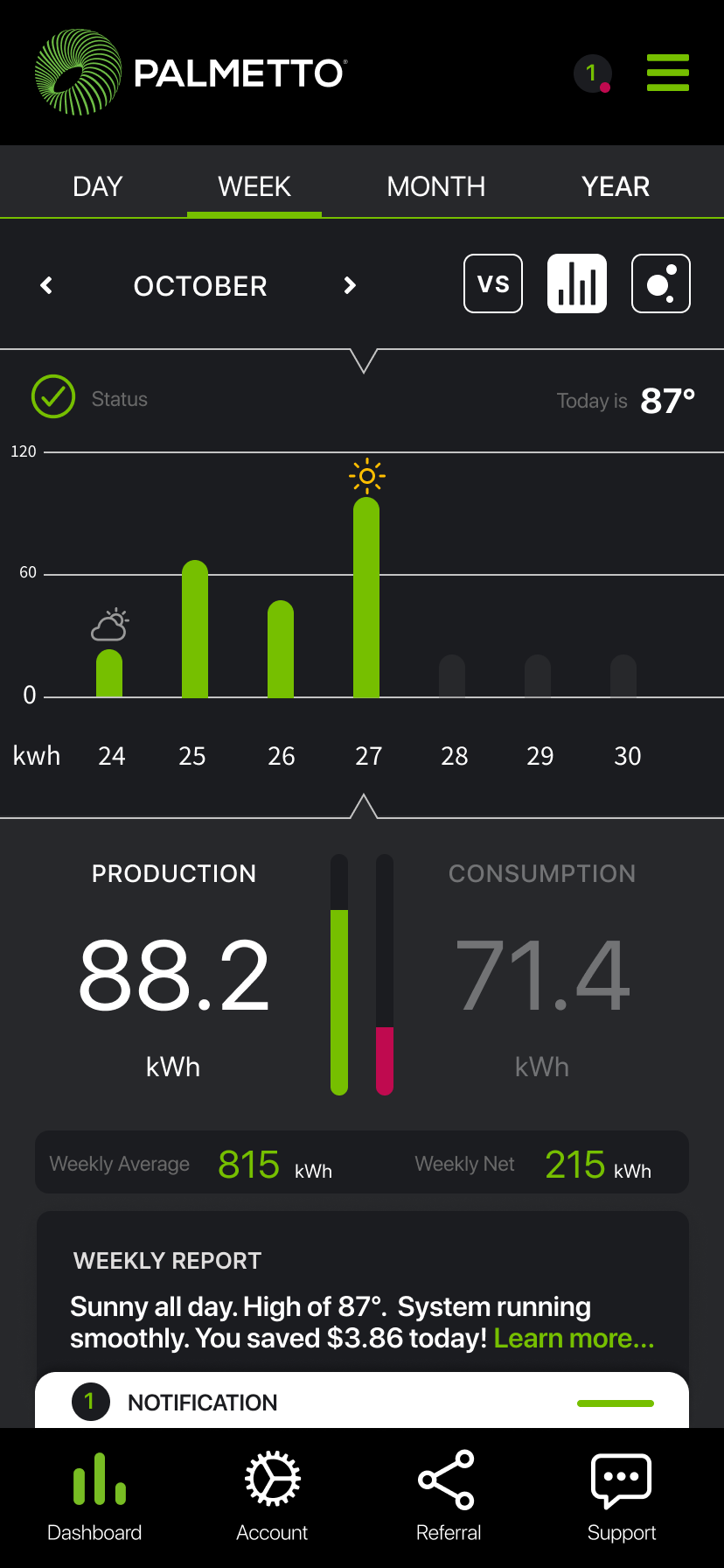Select the bar chart view
Screen dimensions: 724x1568
click(577, 283)
